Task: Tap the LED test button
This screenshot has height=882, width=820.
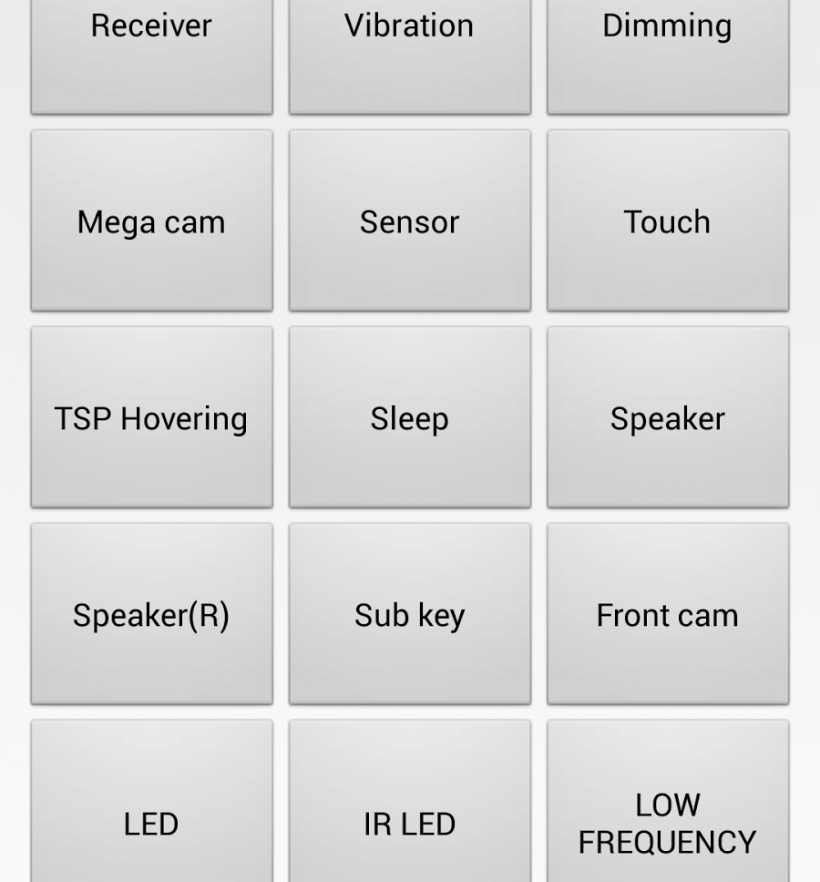Action: [151, 810]
